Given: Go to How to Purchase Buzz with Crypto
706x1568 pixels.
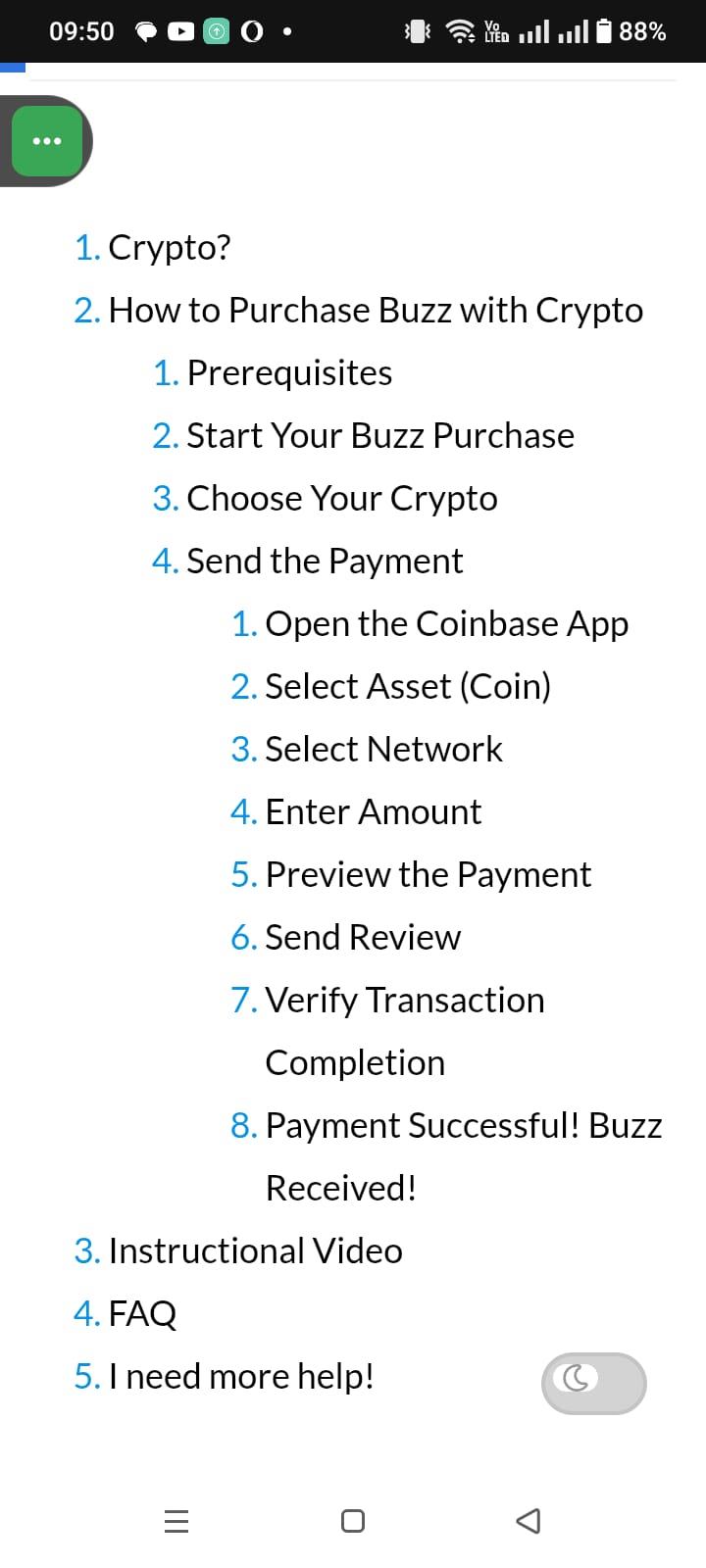Looking at the screenshot, I should click(x=375, y=310).
